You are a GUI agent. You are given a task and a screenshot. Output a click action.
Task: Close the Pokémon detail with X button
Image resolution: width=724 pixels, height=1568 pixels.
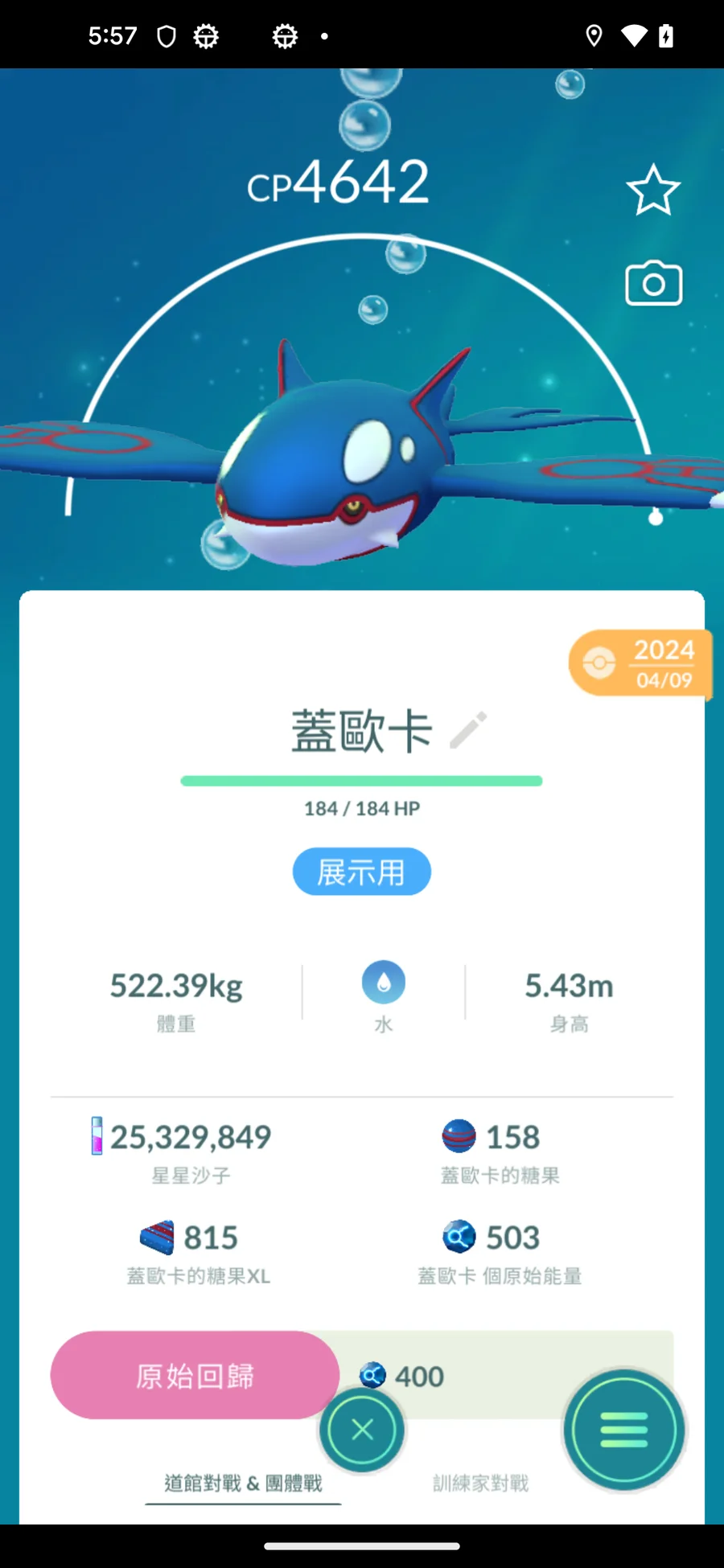click(362, 1430)
